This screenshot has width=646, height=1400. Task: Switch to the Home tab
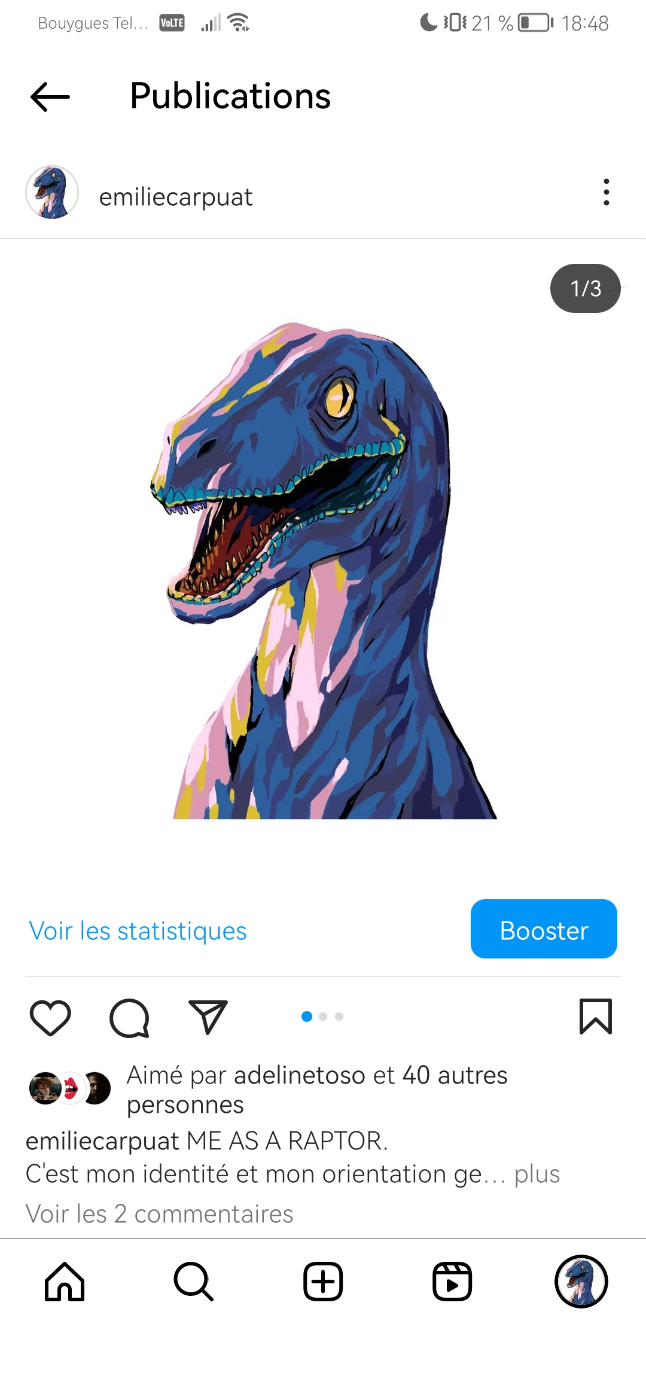point(65,1282)
